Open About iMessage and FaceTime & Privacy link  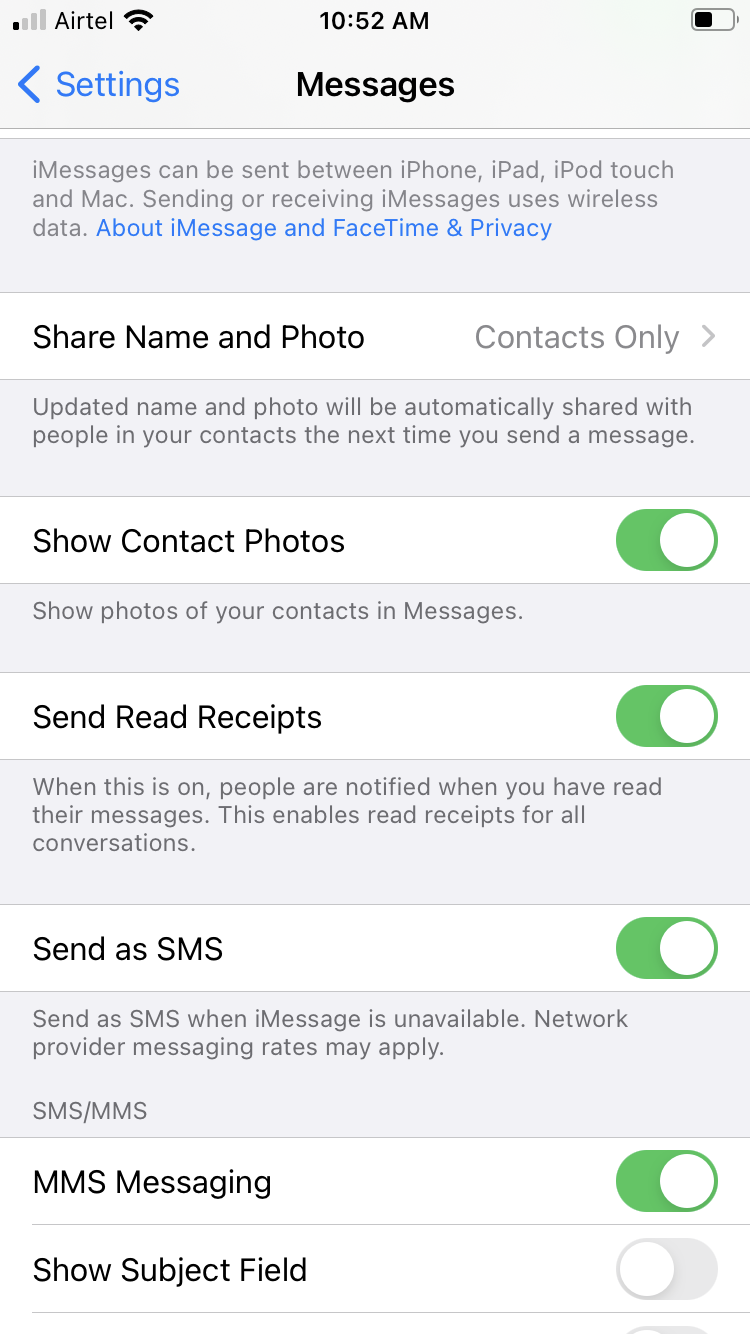(x=324, y=228)
